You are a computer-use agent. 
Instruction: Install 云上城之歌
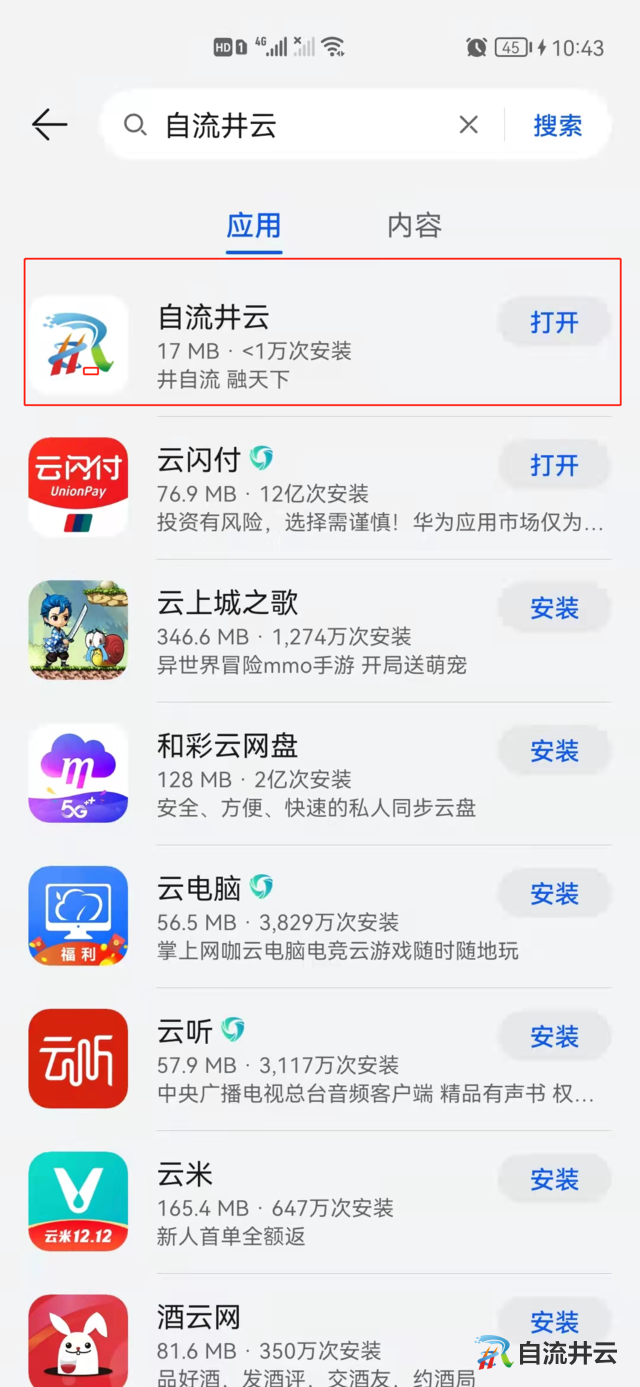tap(554, 608)
